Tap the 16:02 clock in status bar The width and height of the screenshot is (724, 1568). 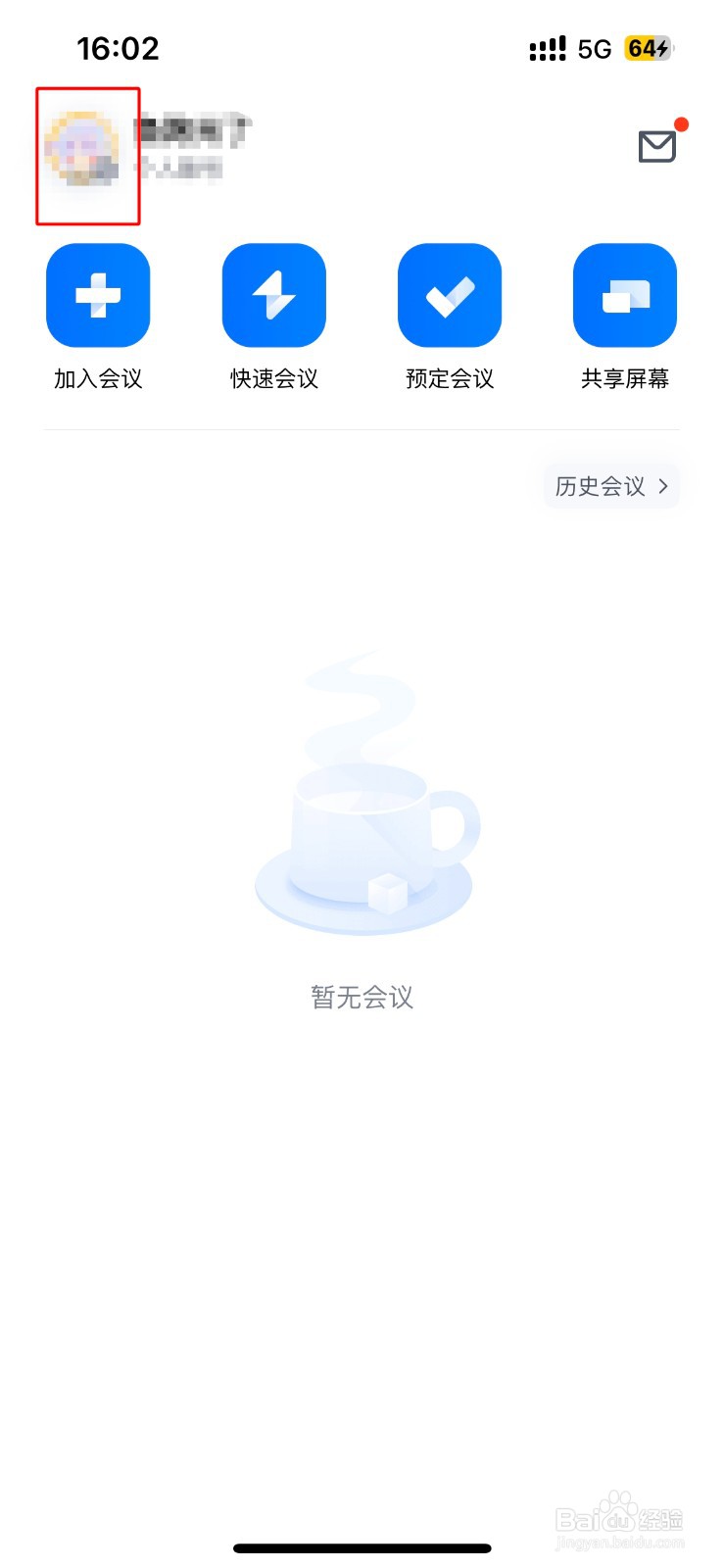pos(117,47)
